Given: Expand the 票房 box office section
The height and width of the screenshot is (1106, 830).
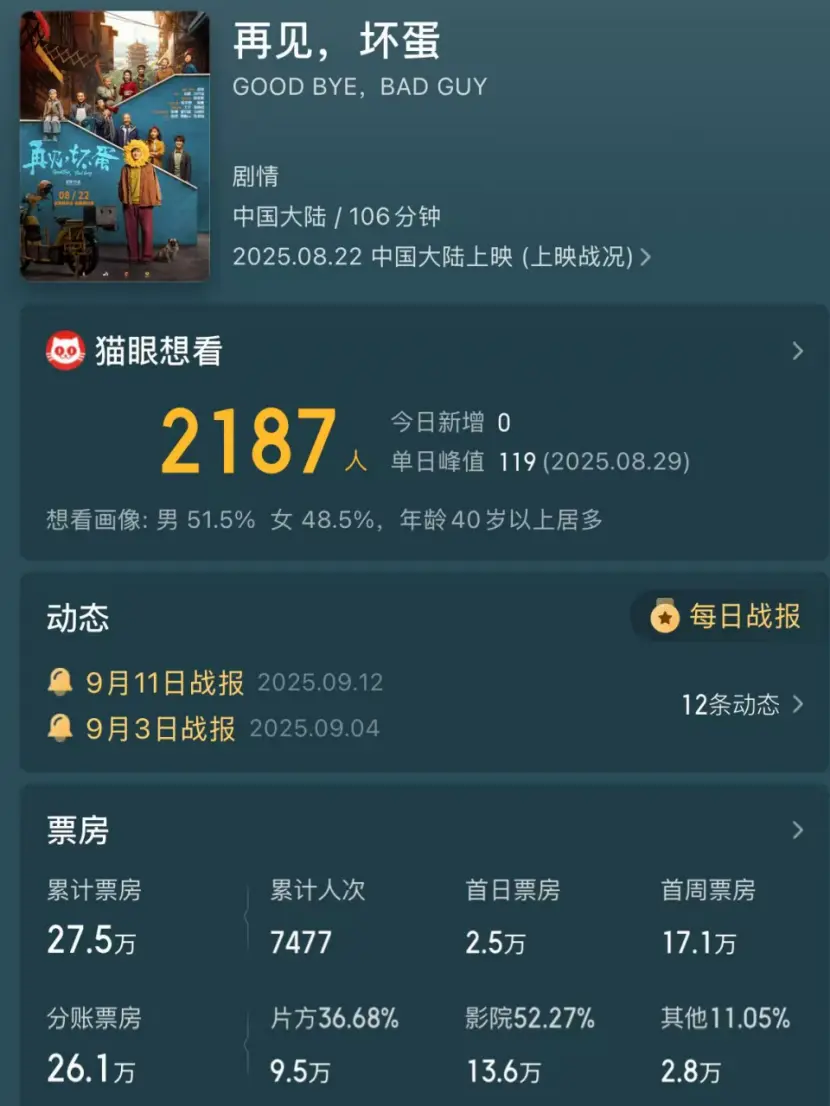Looking at the screenshot, I should point(797,830).
